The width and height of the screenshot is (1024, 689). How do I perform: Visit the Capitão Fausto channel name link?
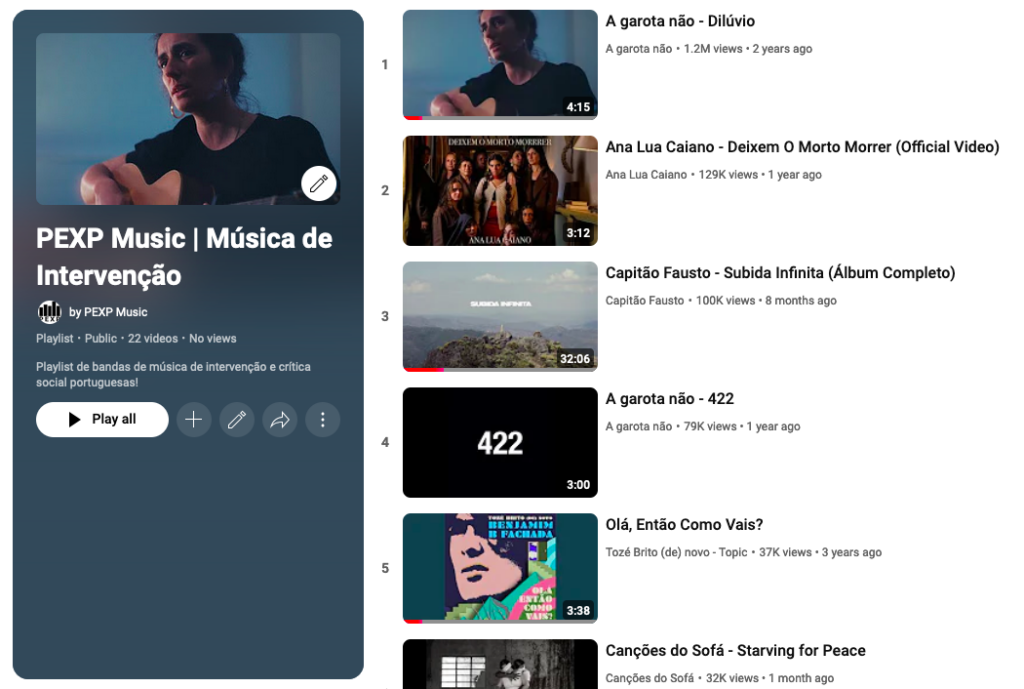[x=645, y=301]
